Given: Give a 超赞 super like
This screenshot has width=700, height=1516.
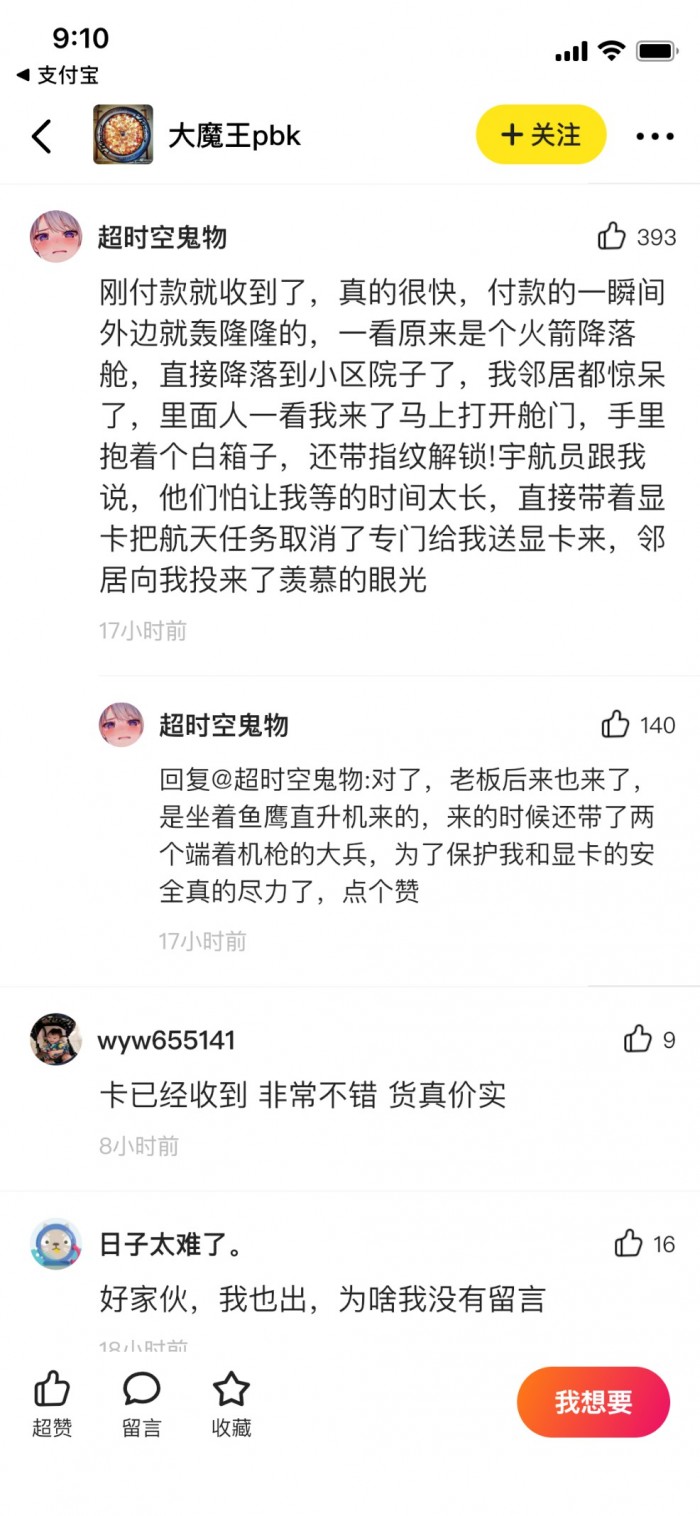Looking at the screenshot, I should pos(52,1402).
